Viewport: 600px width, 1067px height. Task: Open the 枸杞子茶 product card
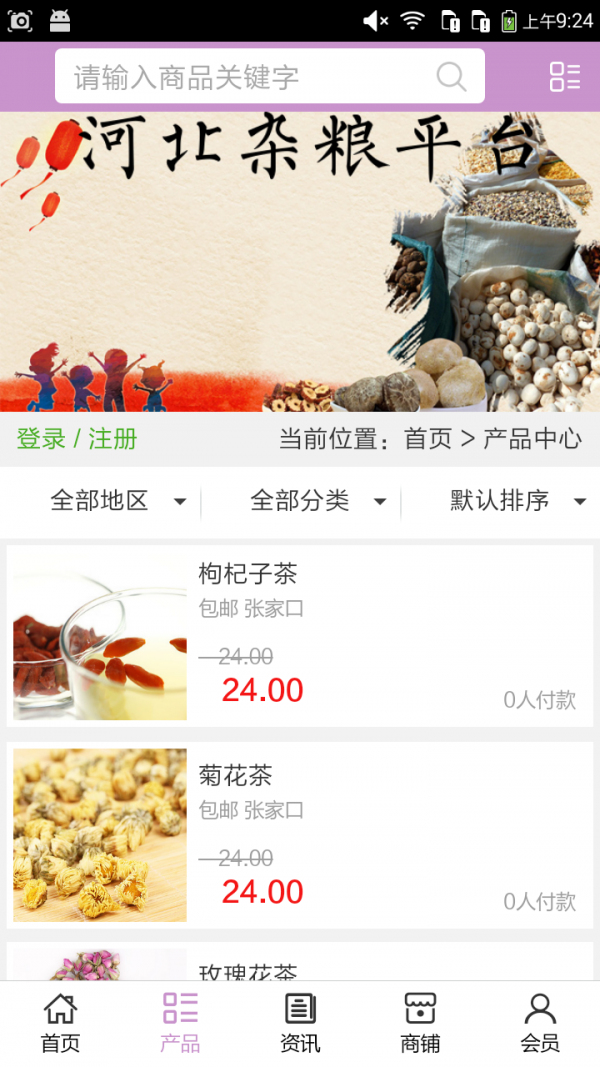pos(300,636)
